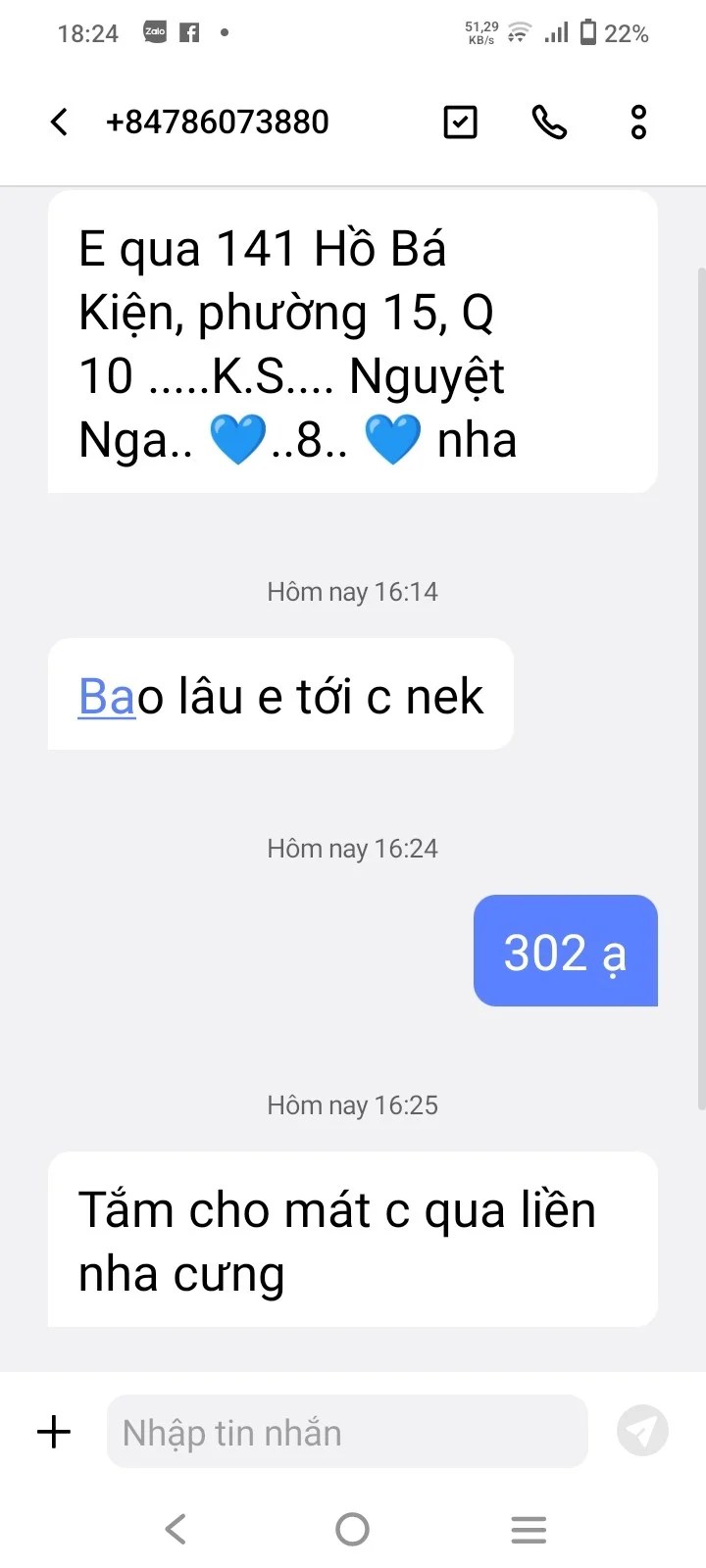706x1568 pixels.
Task: Tap the system home button
Action: [x=352, y=1529]
